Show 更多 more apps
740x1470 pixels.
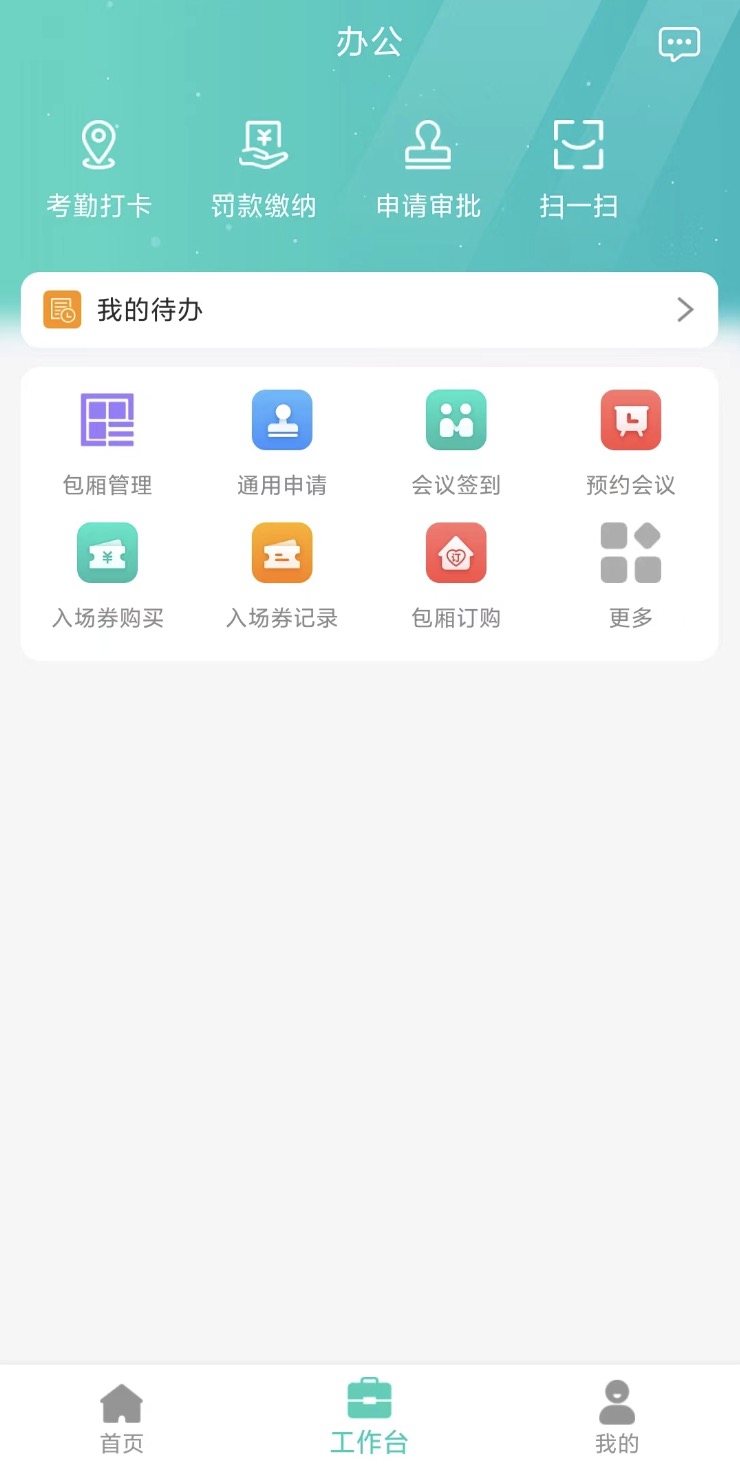click(x=631, y=577)
